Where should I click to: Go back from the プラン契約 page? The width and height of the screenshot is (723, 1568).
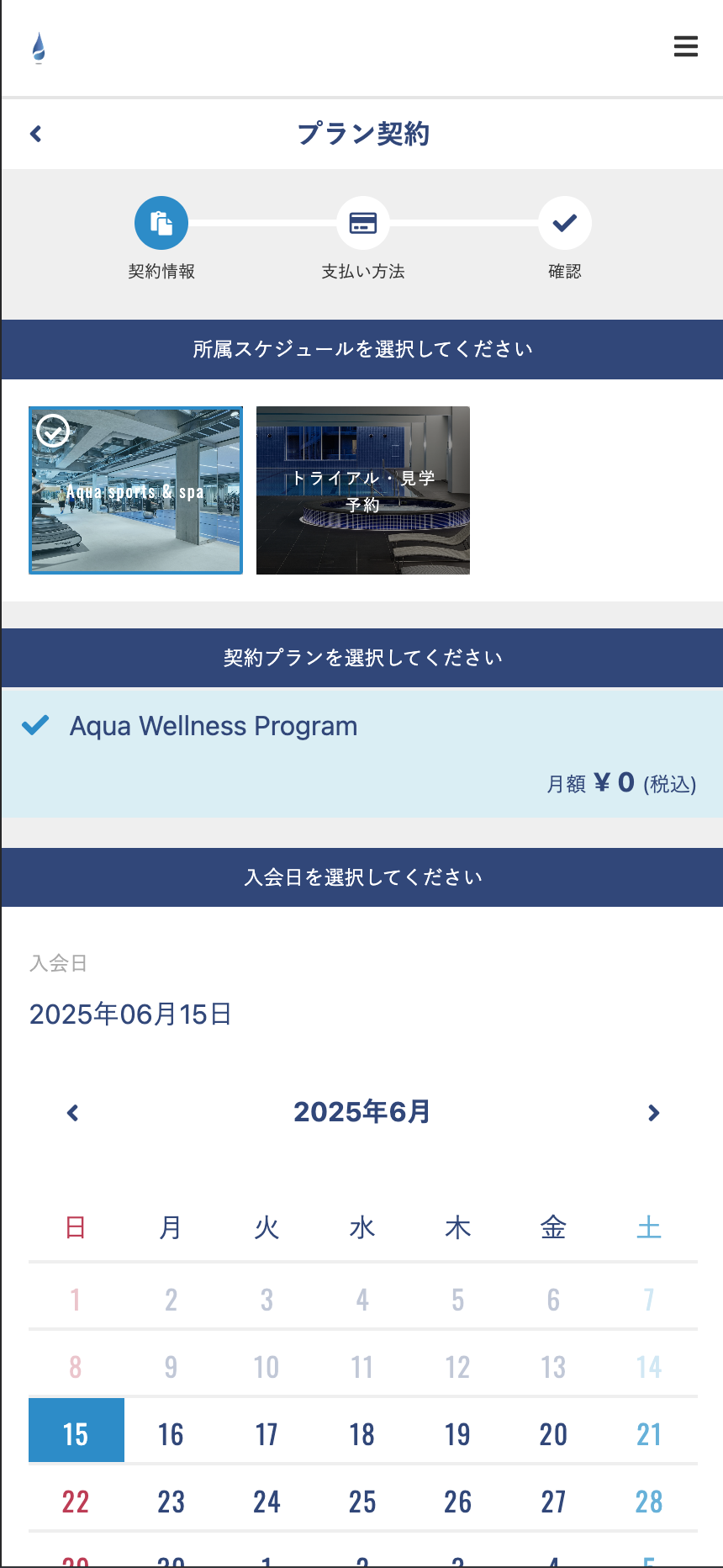coord(35,134)
